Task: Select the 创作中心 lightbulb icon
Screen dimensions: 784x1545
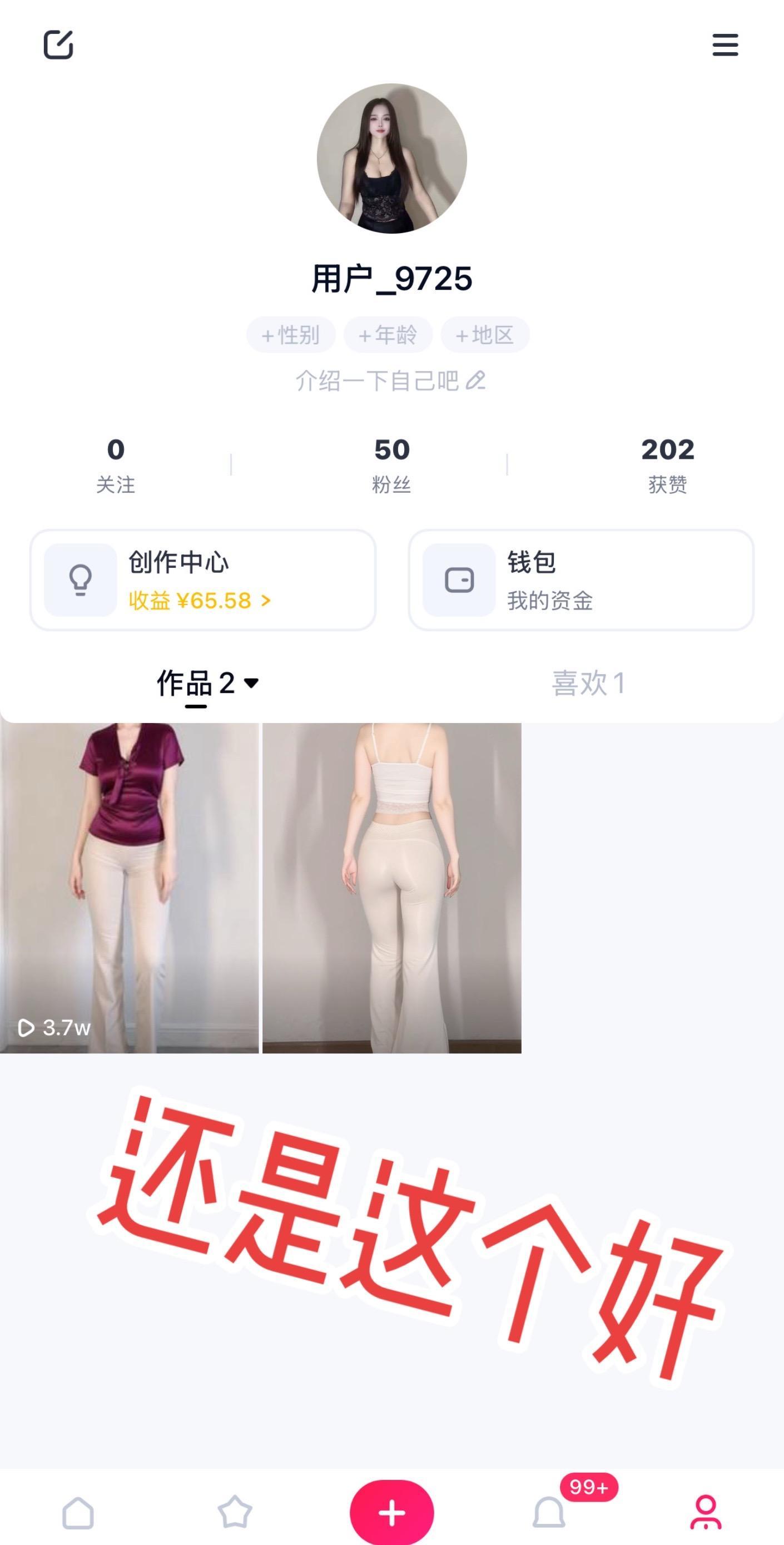Action: pos(80,578)
